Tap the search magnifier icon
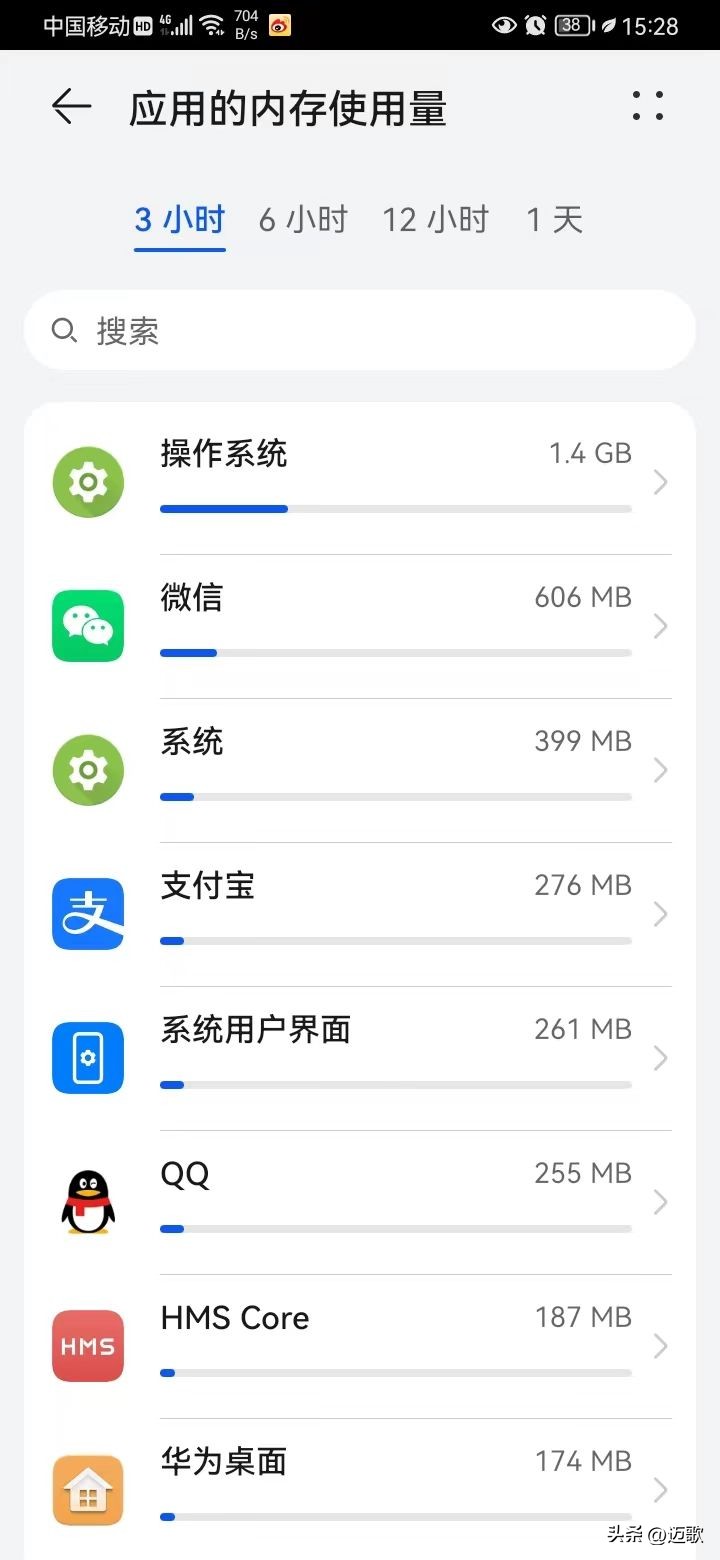720x1560 pixels. pos(64,331)
